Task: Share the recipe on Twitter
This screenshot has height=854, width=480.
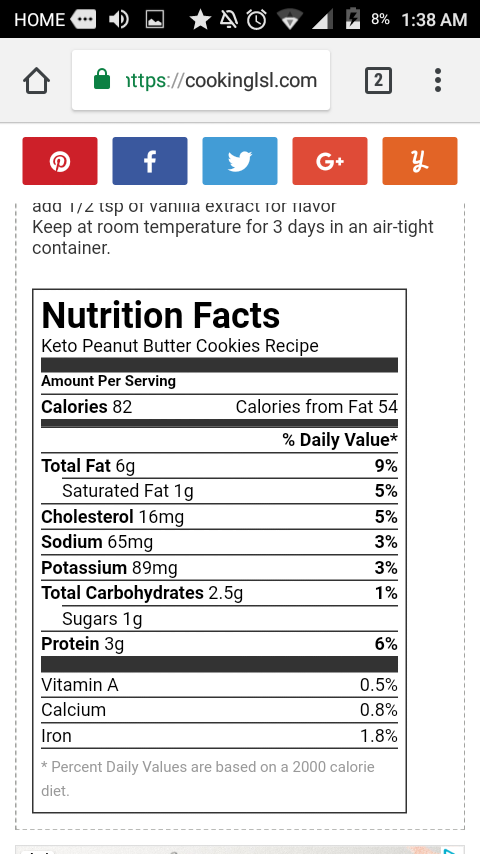Action: point(240,161)
